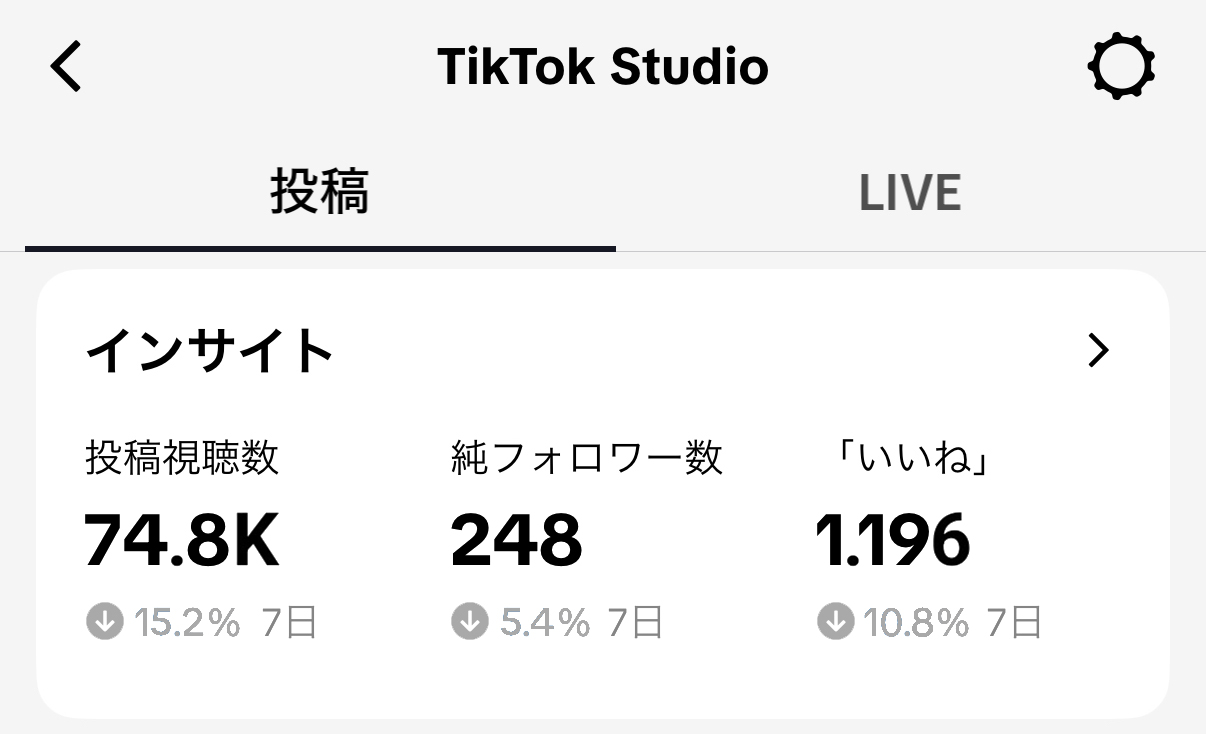Open インサイト details via chevron
Image resolution: width=1206 pixels, height=736 pixels.
pos(1098,351)
